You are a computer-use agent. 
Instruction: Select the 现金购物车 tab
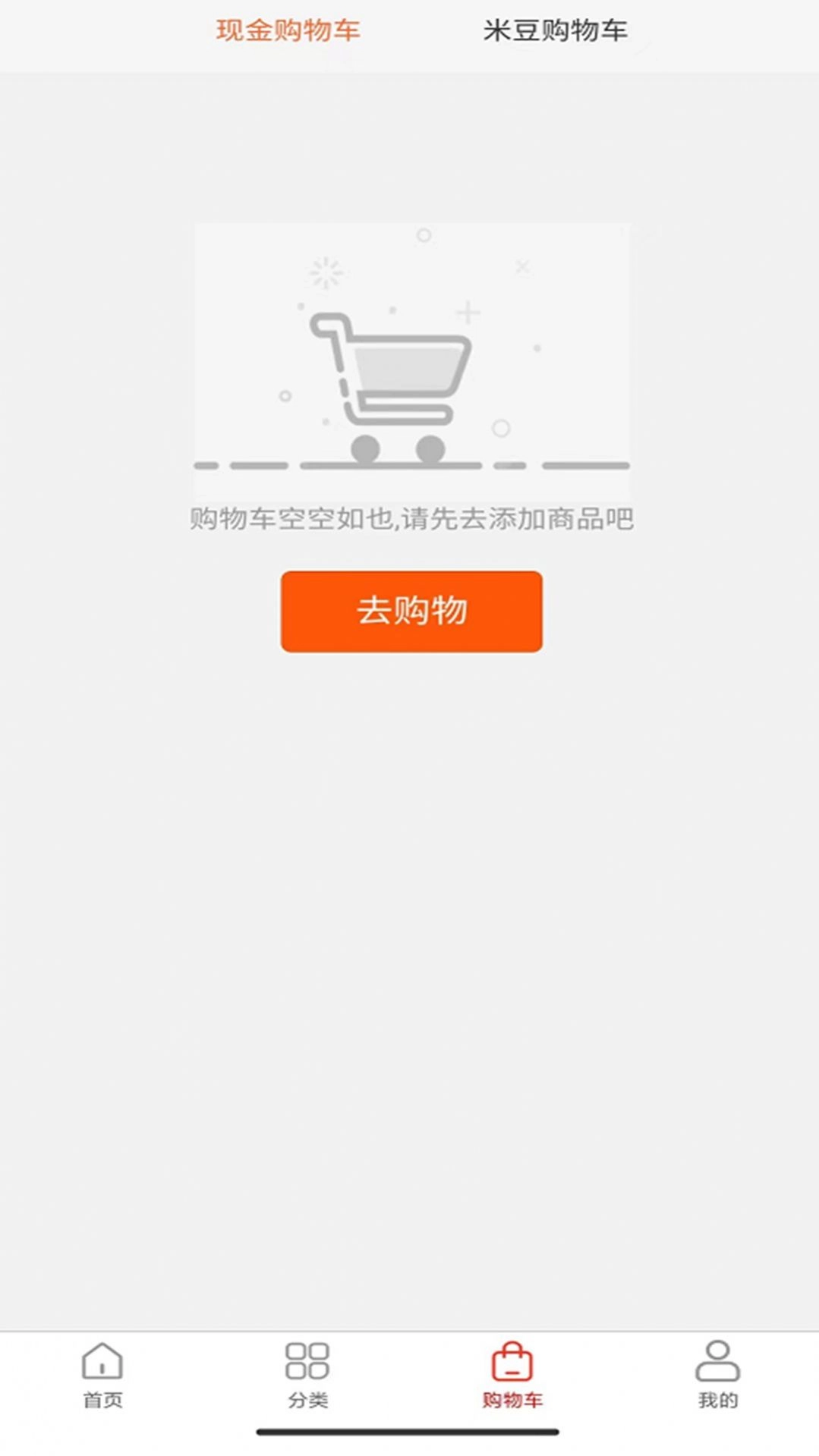coord(288,30)
